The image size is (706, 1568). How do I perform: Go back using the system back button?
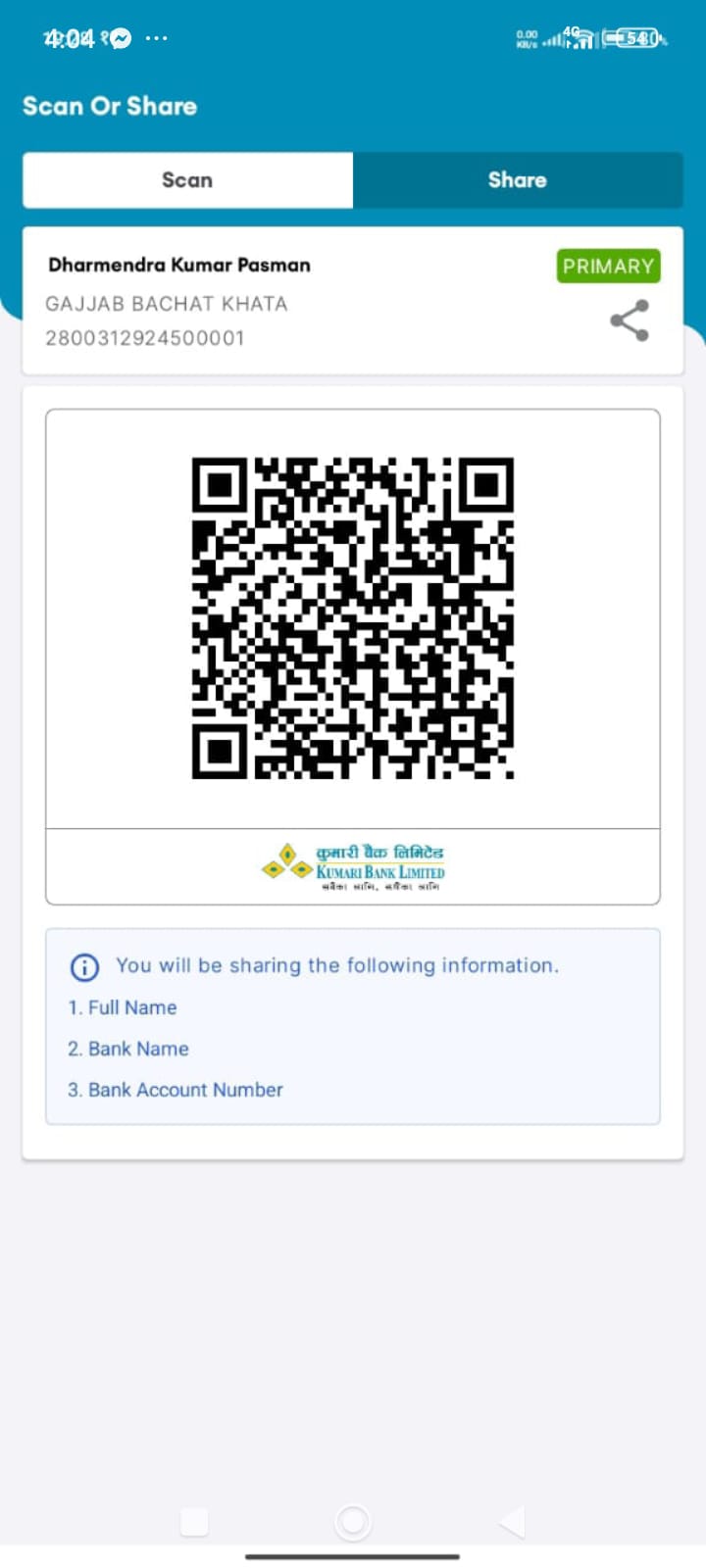tap(512, 1522)
